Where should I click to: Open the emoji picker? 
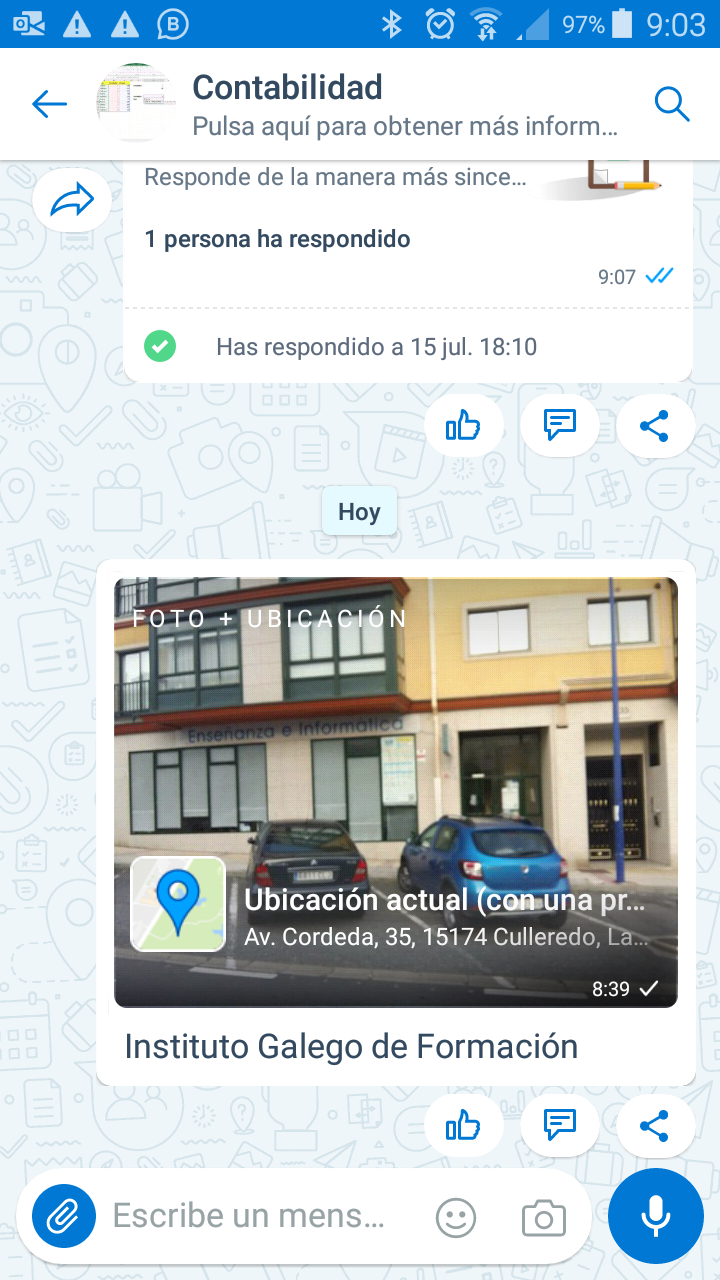[456, 1218]
